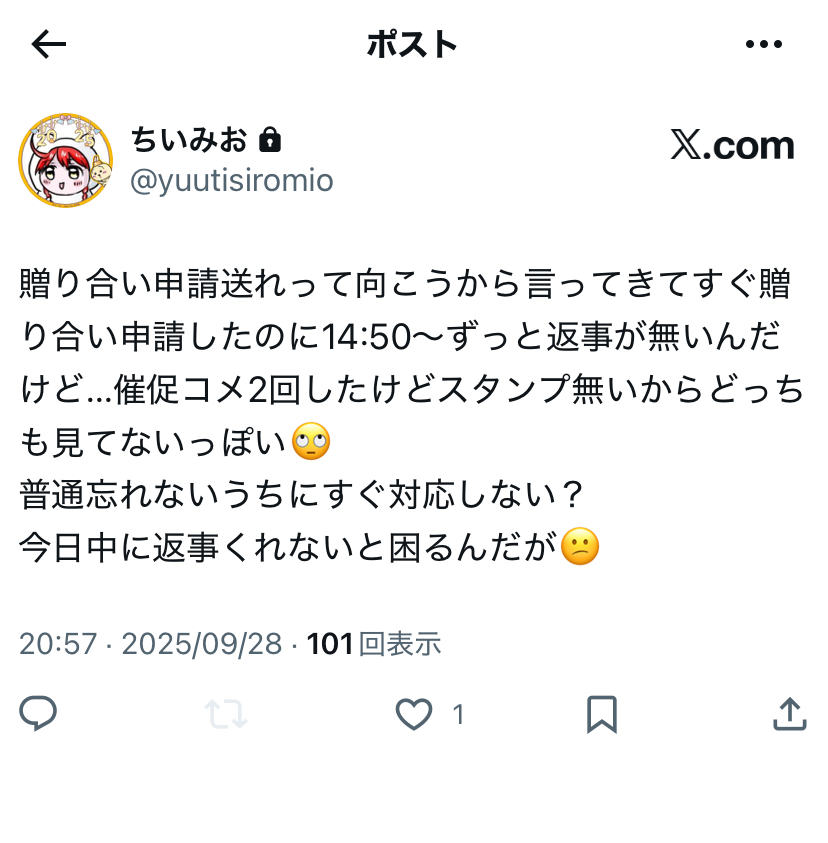Open ちいみお's profile avatar
The image size is (828, 843).
click(x=66, y=160)
